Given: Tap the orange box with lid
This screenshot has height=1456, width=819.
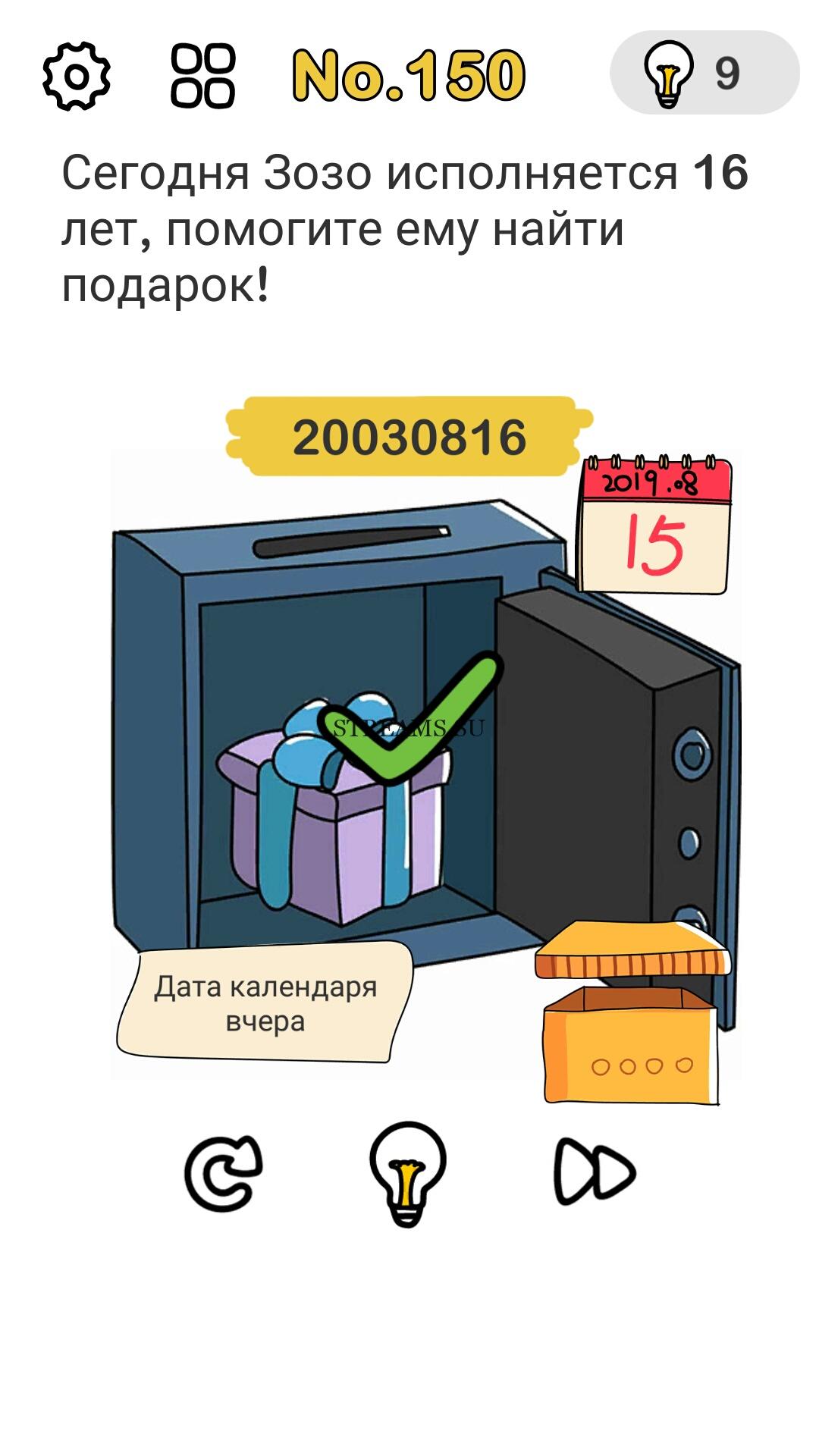Looking at the screenshot, I should click(x=631, y=1012).
